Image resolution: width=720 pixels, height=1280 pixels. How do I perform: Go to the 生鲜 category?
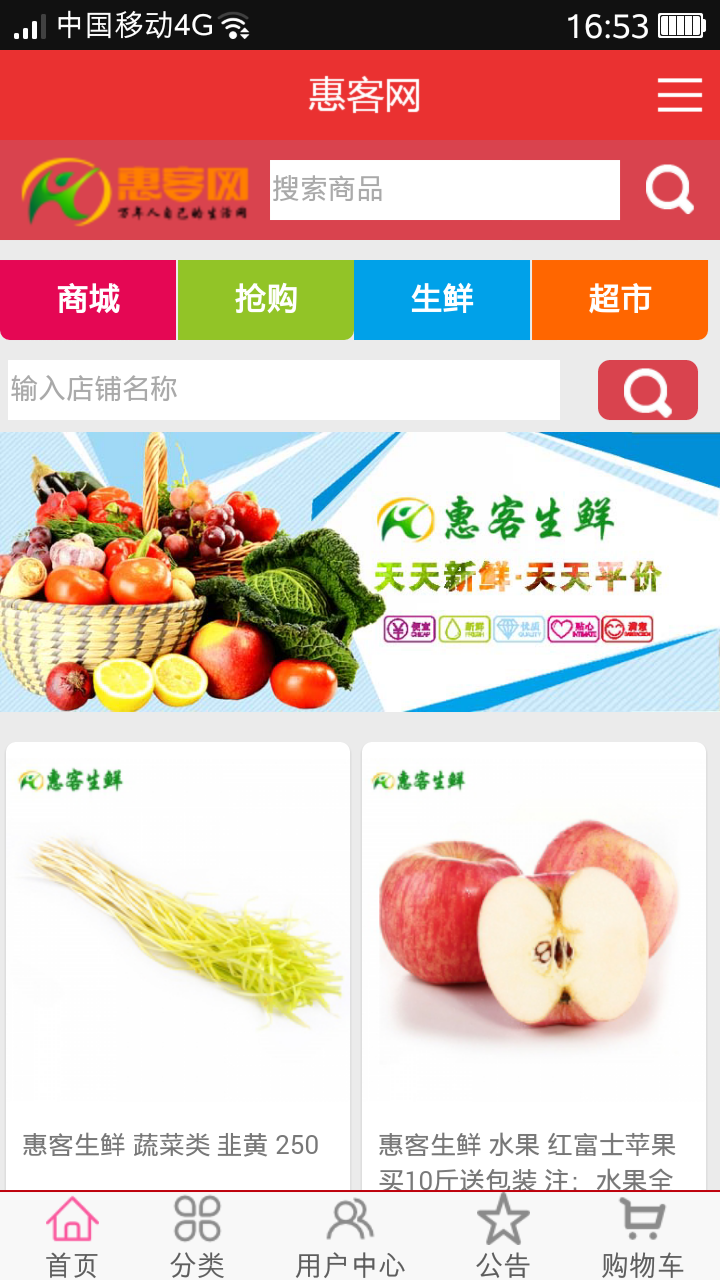442,299
